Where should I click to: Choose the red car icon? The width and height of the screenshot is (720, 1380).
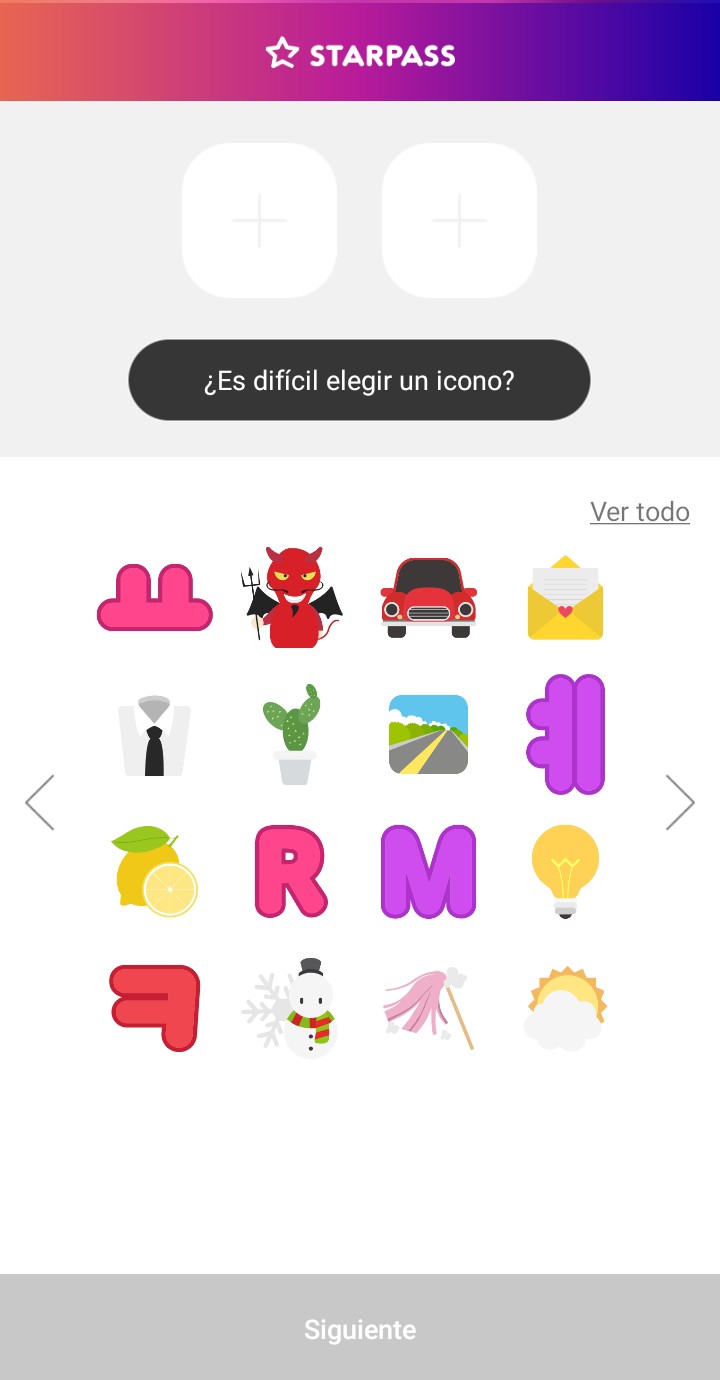(429, 597)
